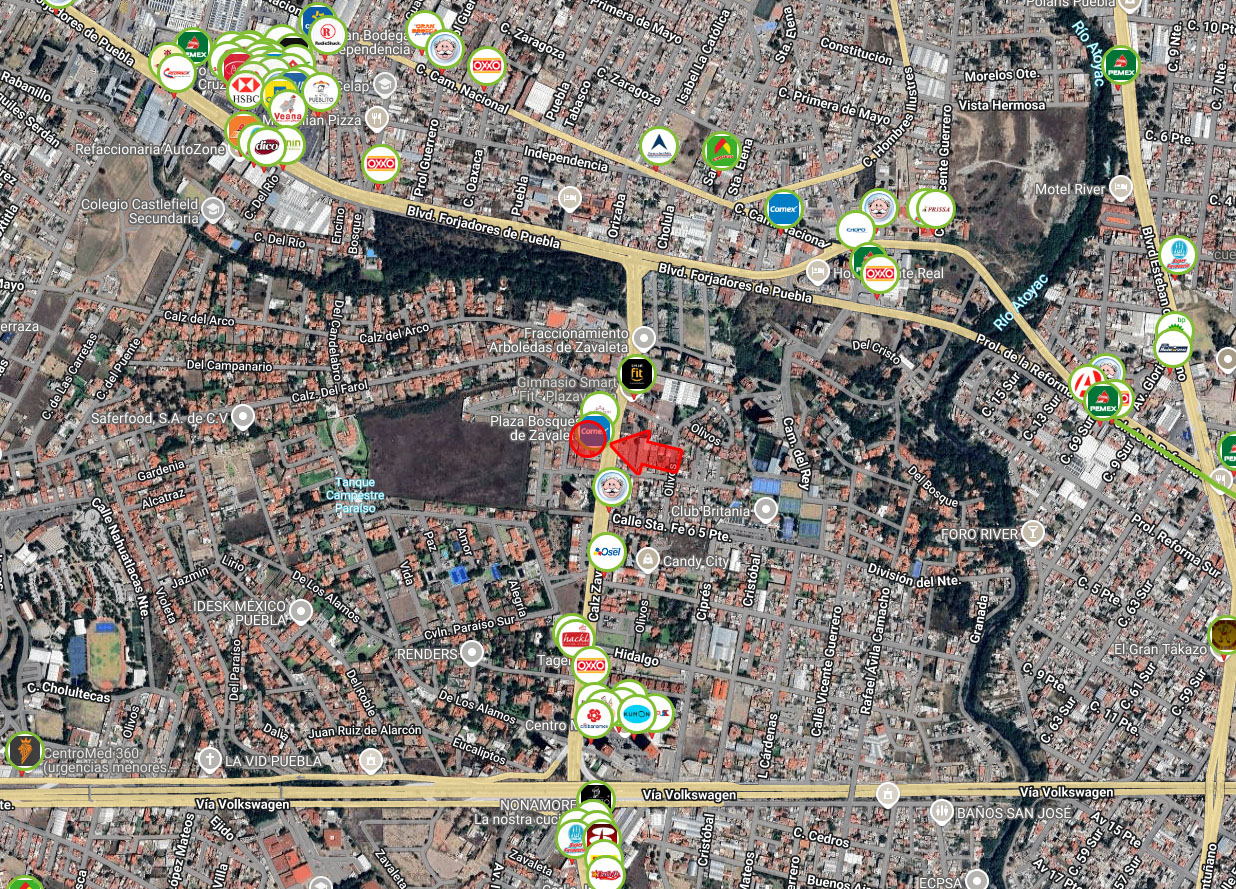The width and height of the screenshot is (1236, 889).
Task: Open the LA VID PUEBLA pin
Action: click(209, 760)
